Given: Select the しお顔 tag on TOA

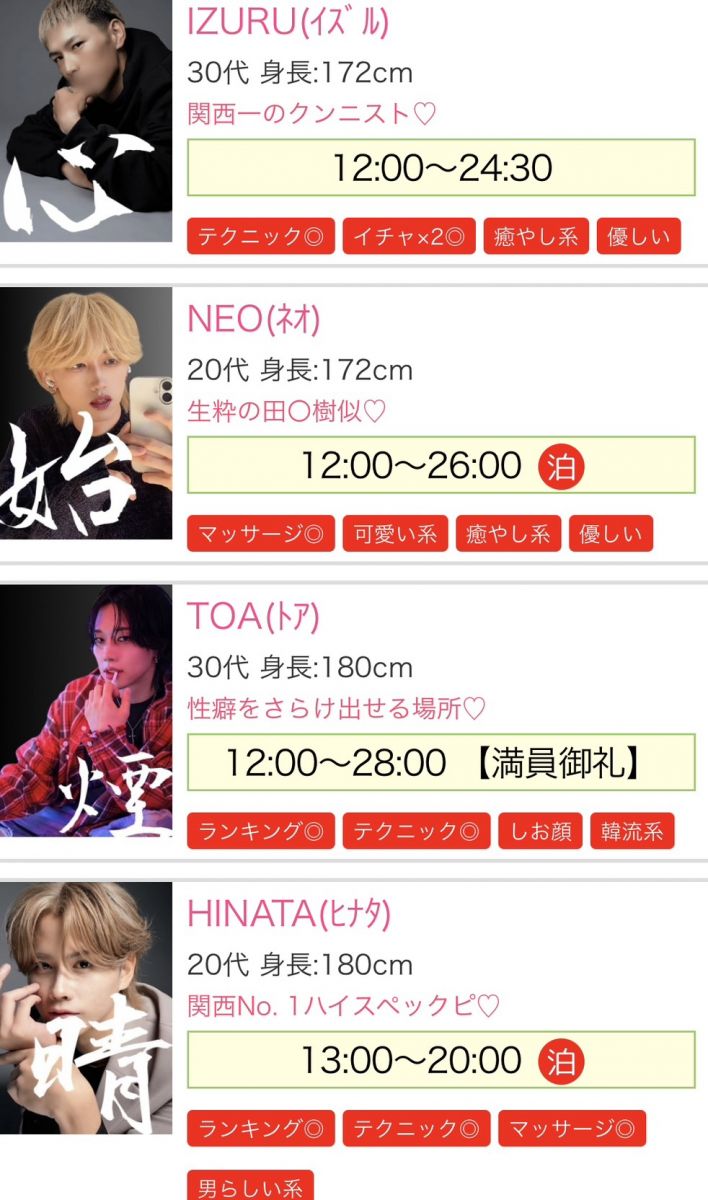Looking at the screenshot, I should pyautogui.click(x=540, y=831).
